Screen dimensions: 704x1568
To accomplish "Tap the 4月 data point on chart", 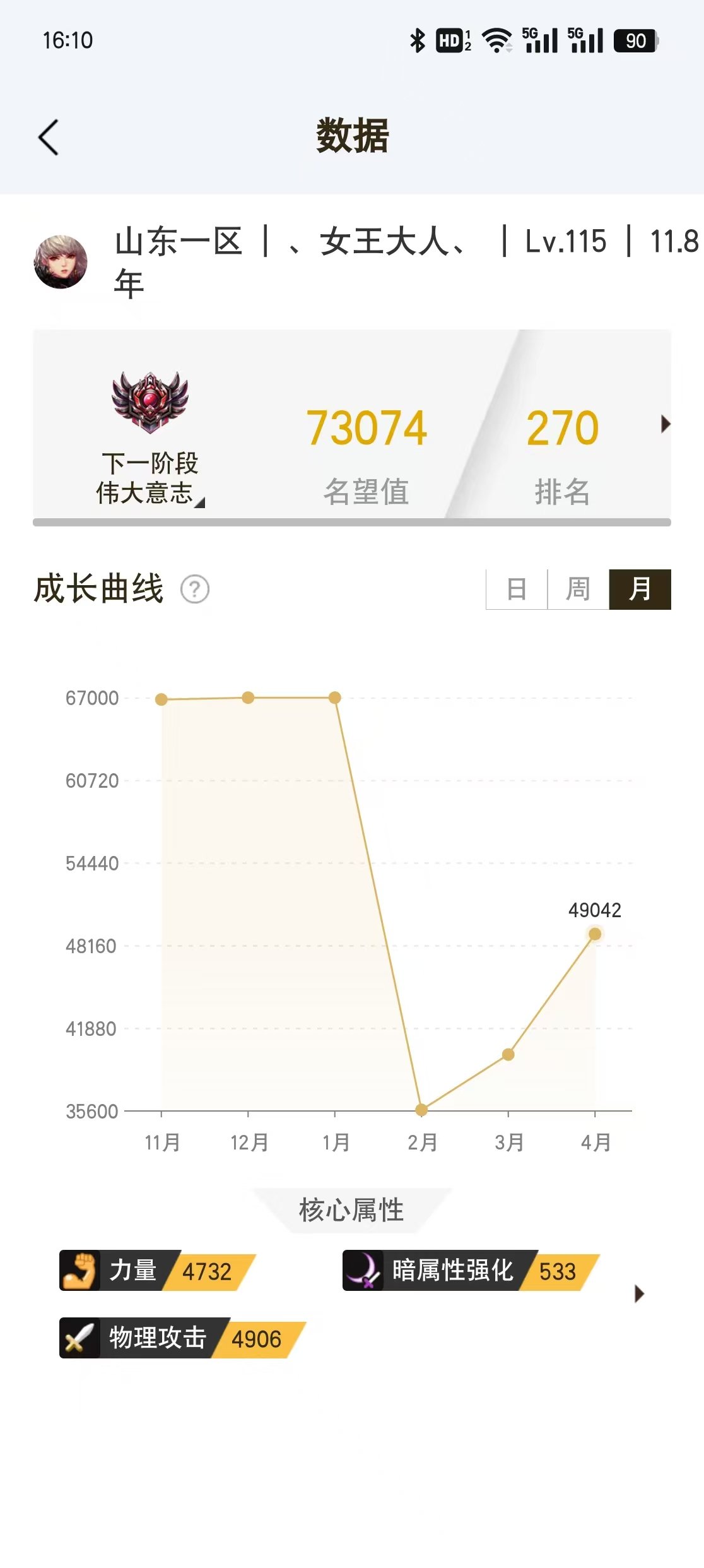I will click(x=595, y=934).
